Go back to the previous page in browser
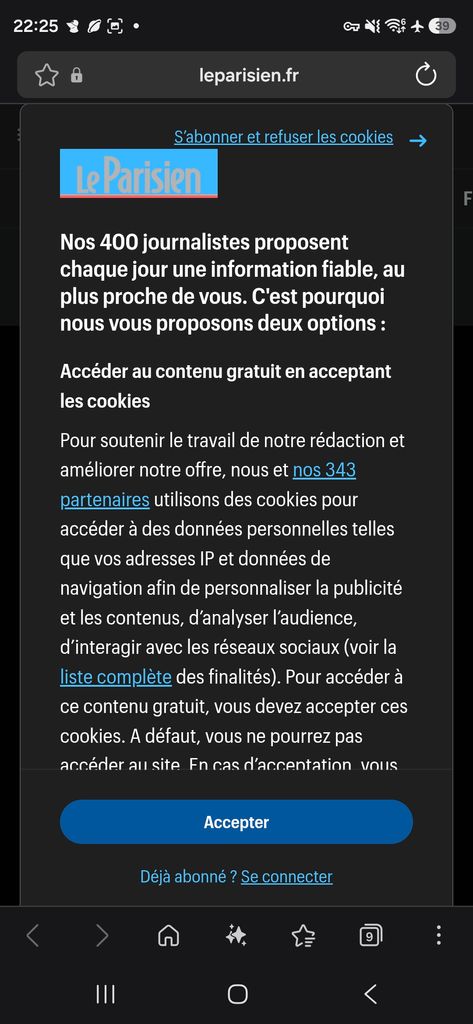This screenshot has height=1024, width=473. coord(33,936)
